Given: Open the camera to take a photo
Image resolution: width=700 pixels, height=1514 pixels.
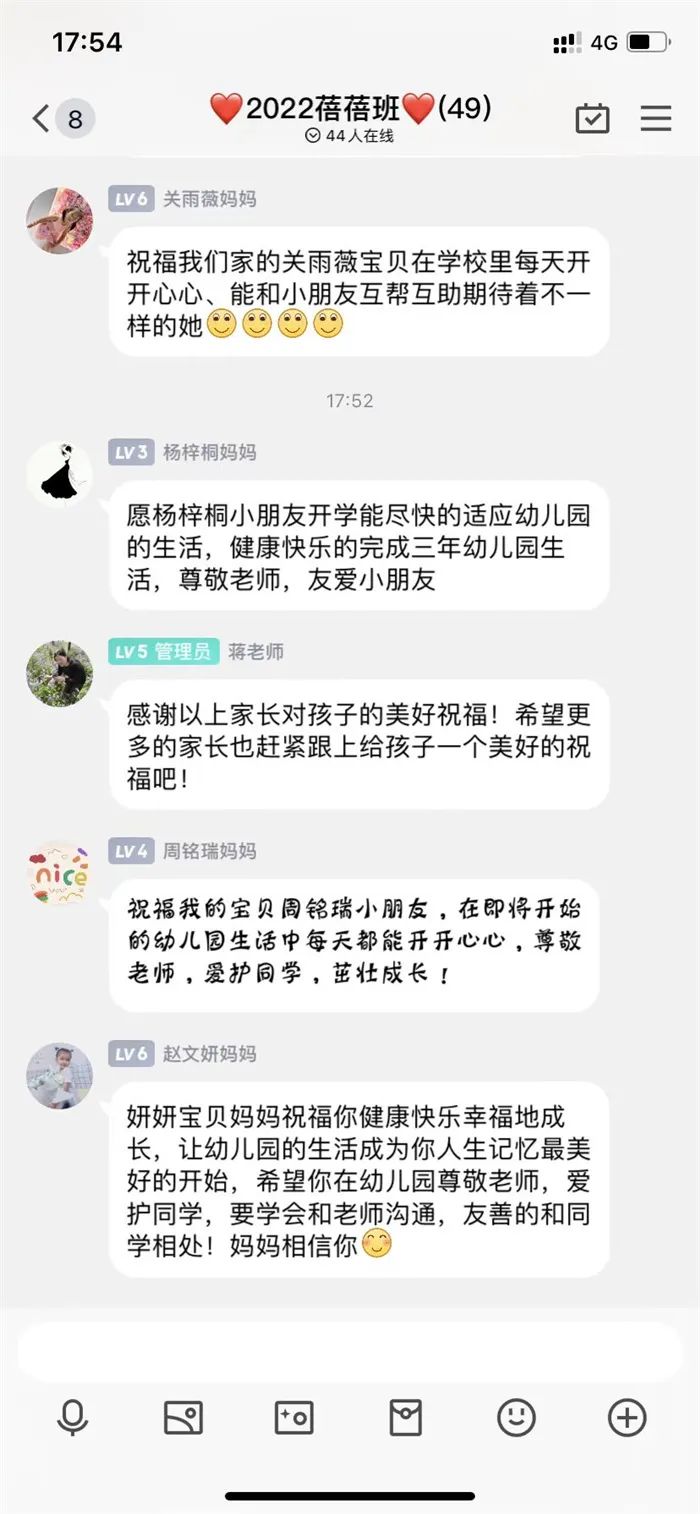Looking at the screenshot, I should 294,1418.
